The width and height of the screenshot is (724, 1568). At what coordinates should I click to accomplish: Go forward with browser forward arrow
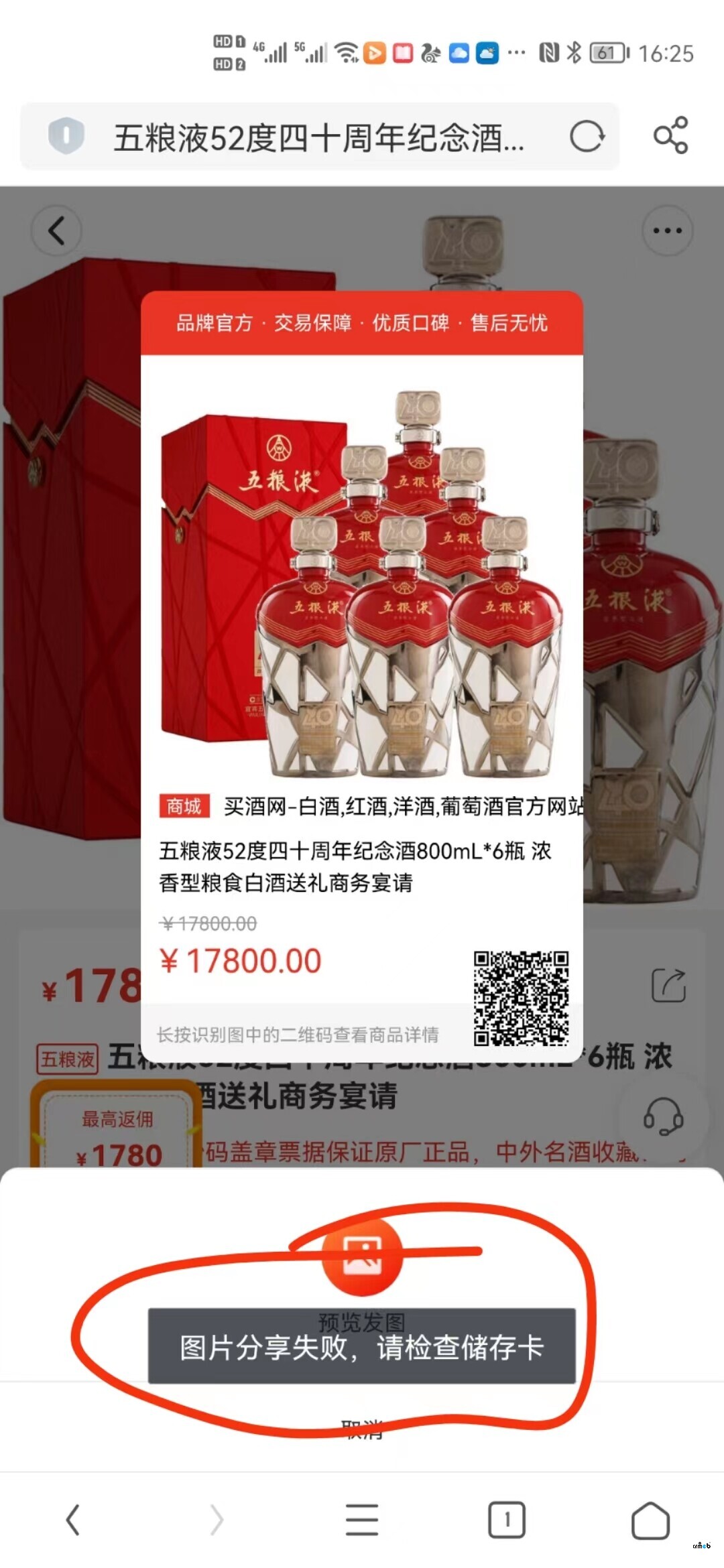pos(217,1519)
